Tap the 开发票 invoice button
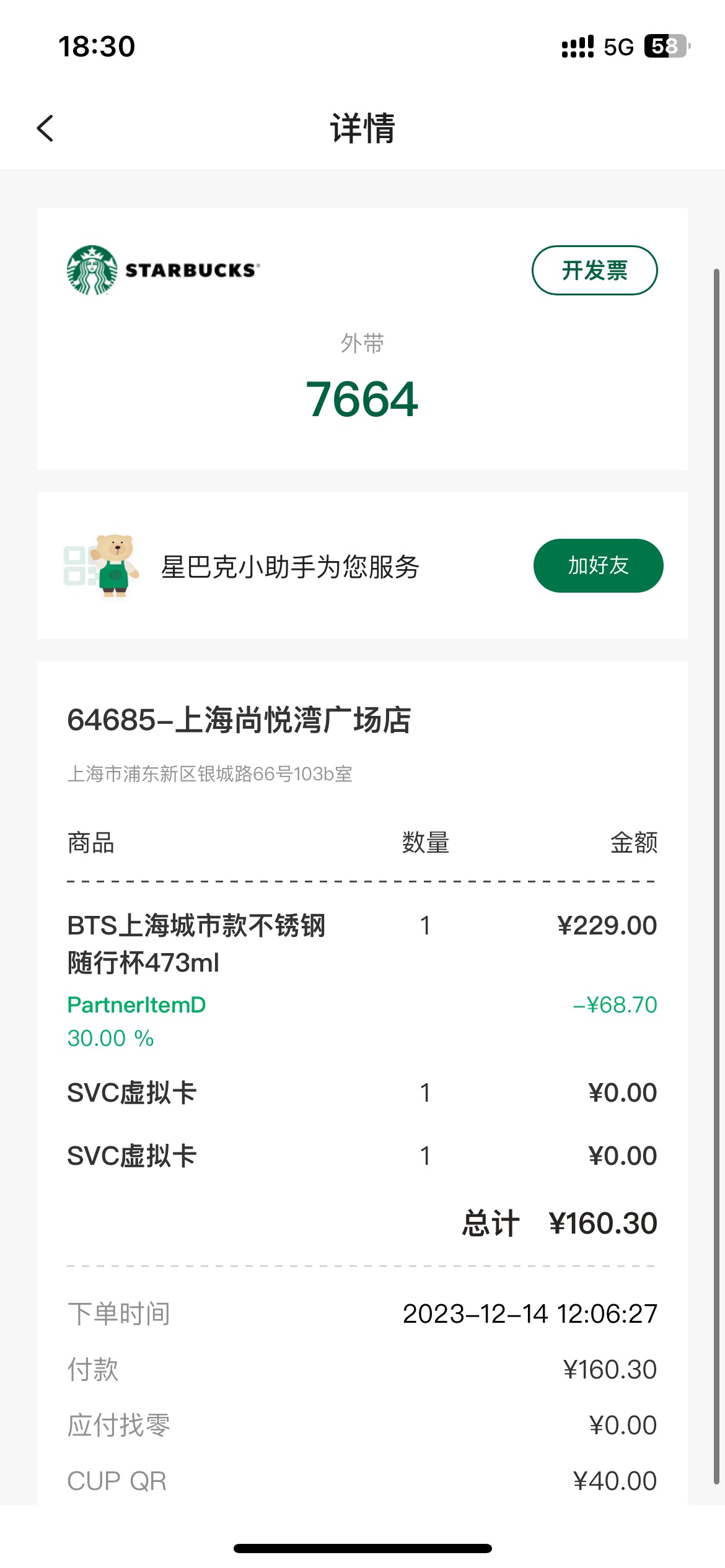The height and width of the screenshot is (1568, 725). [595, 271]
